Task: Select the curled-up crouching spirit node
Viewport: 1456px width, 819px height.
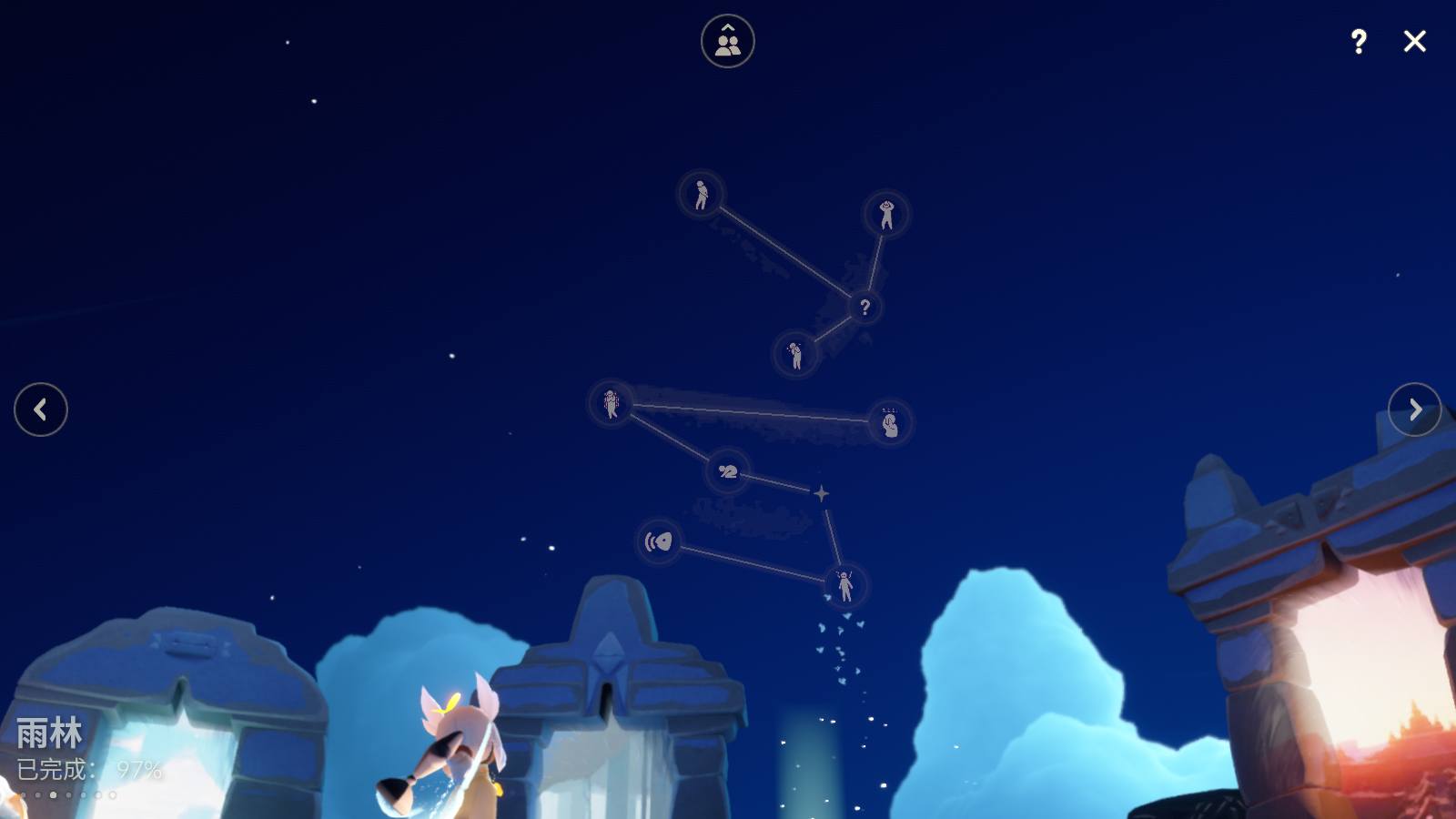Action: coord(889,423)
